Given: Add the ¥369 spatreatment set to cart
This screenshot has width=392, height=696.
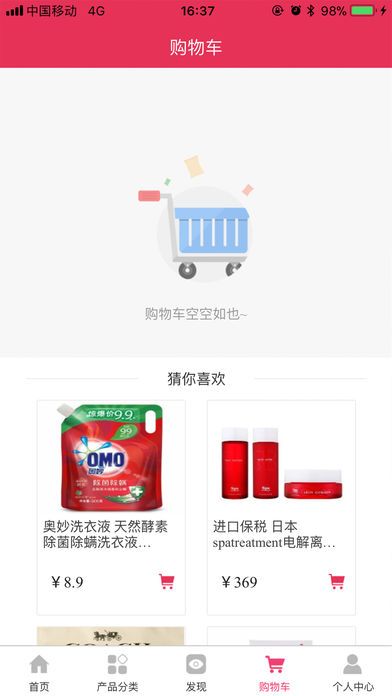Looking at the screenshot, I should pyautogui.click(x=337, y=581).
